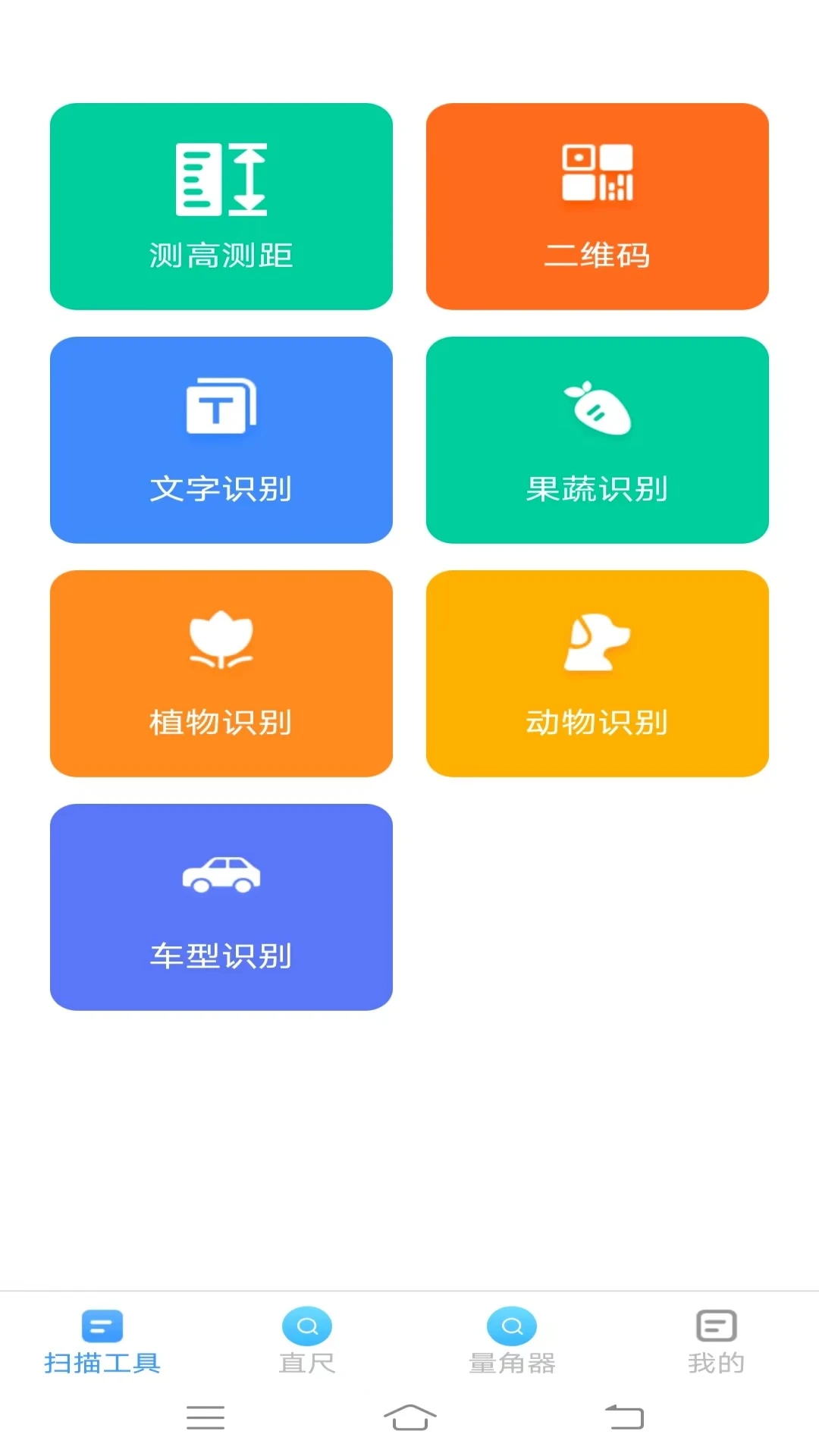Open the 二维码 QR code scanner
This screenshot has width=819, height=1456.
(598, 206)
